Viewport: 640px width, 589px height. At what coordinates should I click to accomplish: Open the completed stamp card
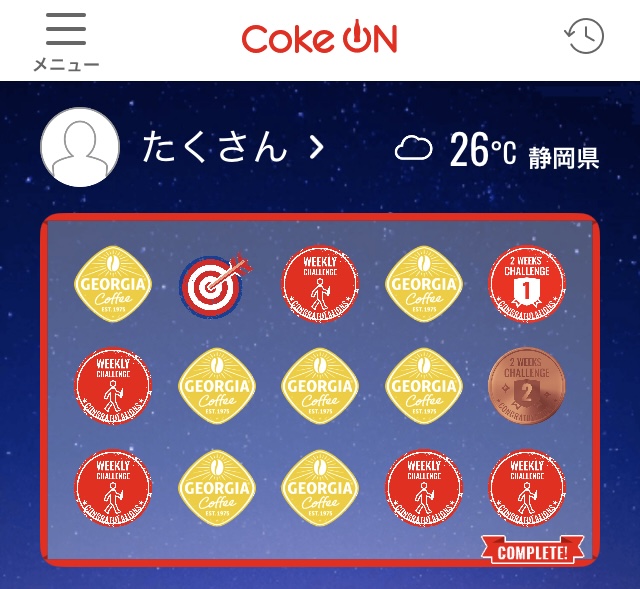click(320, 390)
